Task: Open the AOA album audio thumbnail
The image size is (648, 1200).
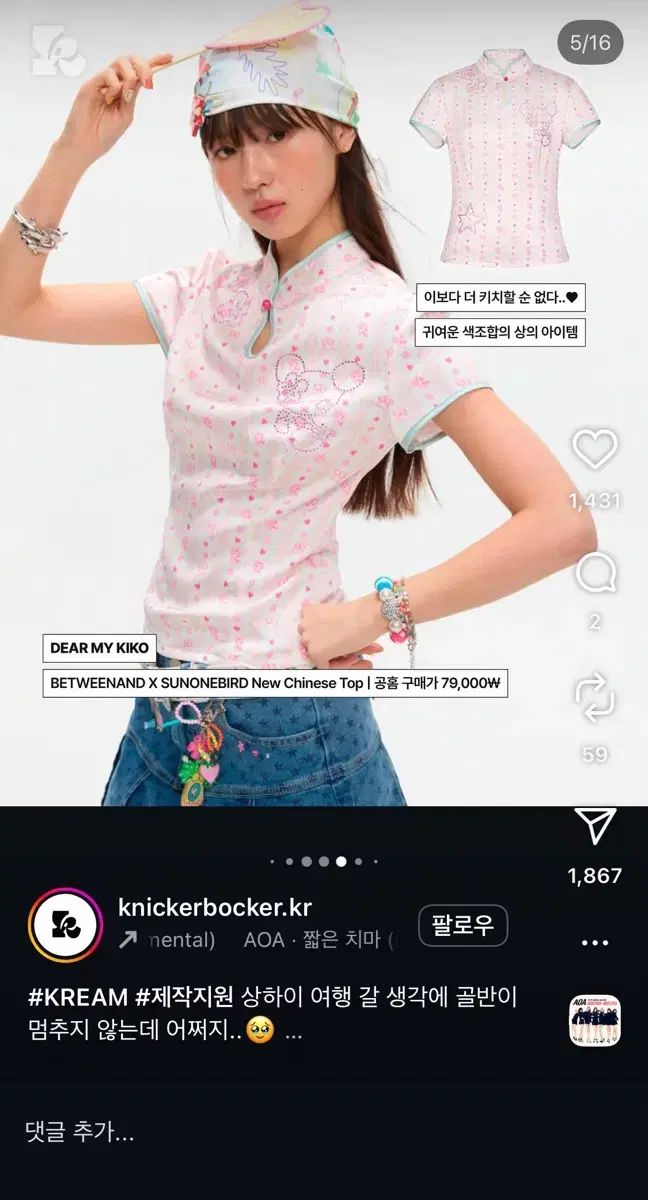Action: 595,1020
